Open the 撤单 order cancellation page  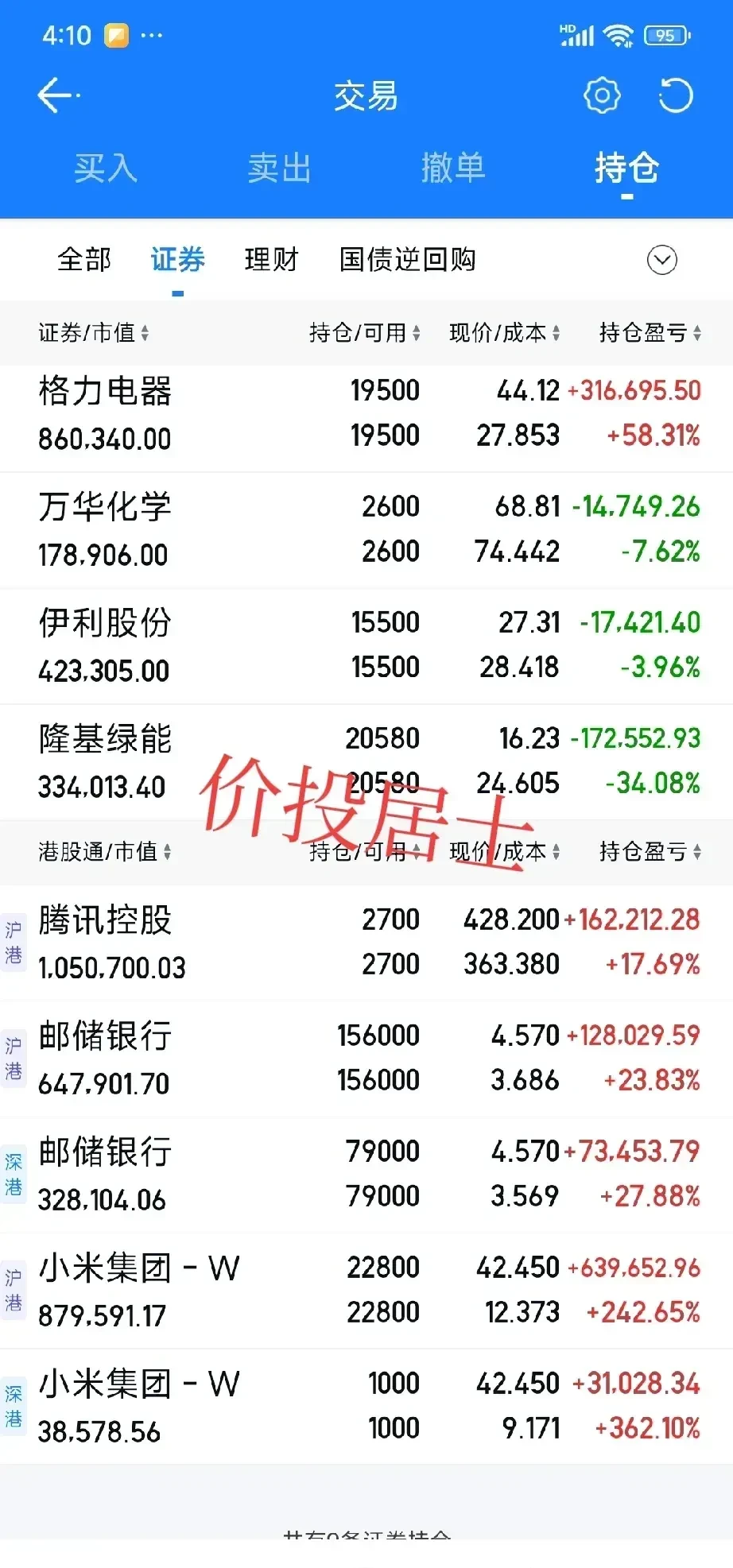pyautogui.click(x=454, y=168)
